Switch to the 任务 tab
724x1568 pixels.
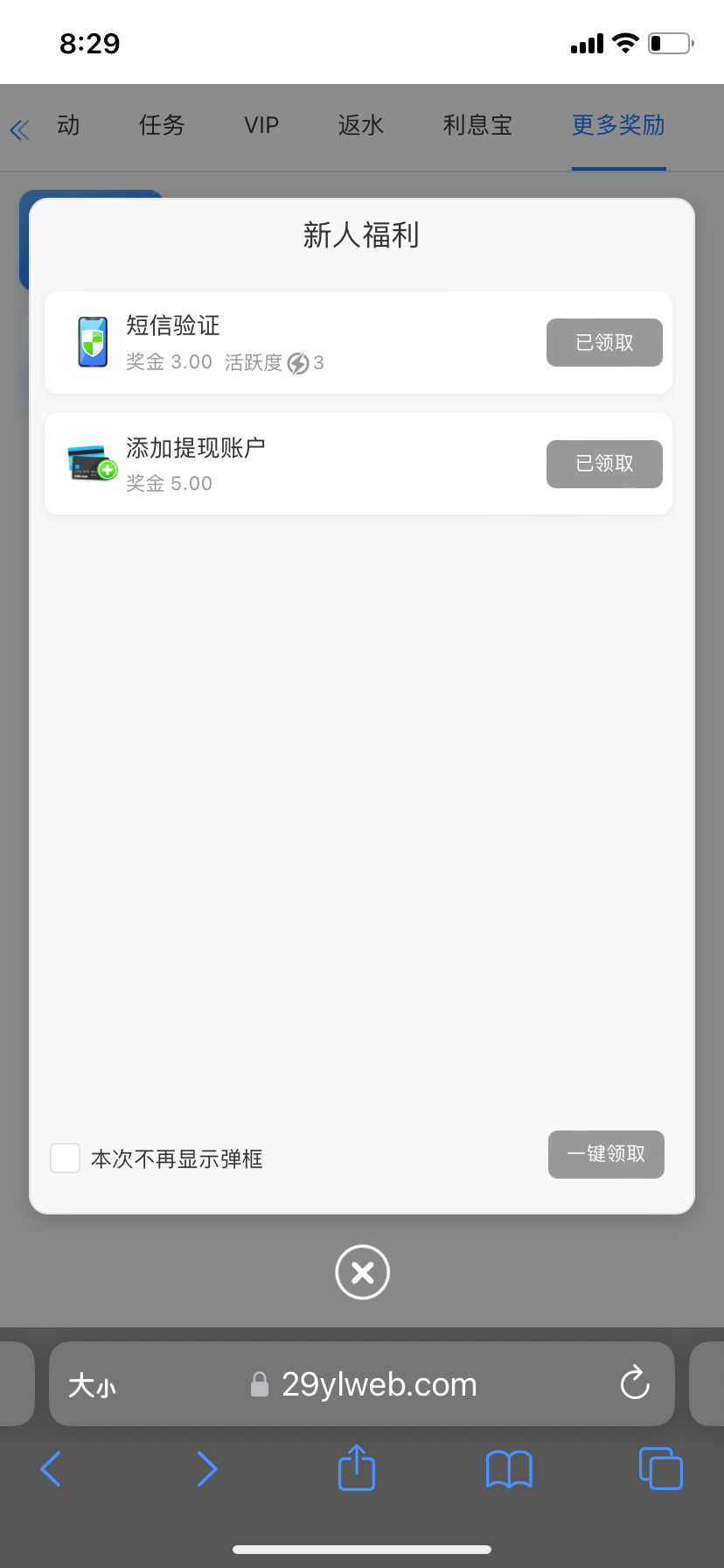162,125
